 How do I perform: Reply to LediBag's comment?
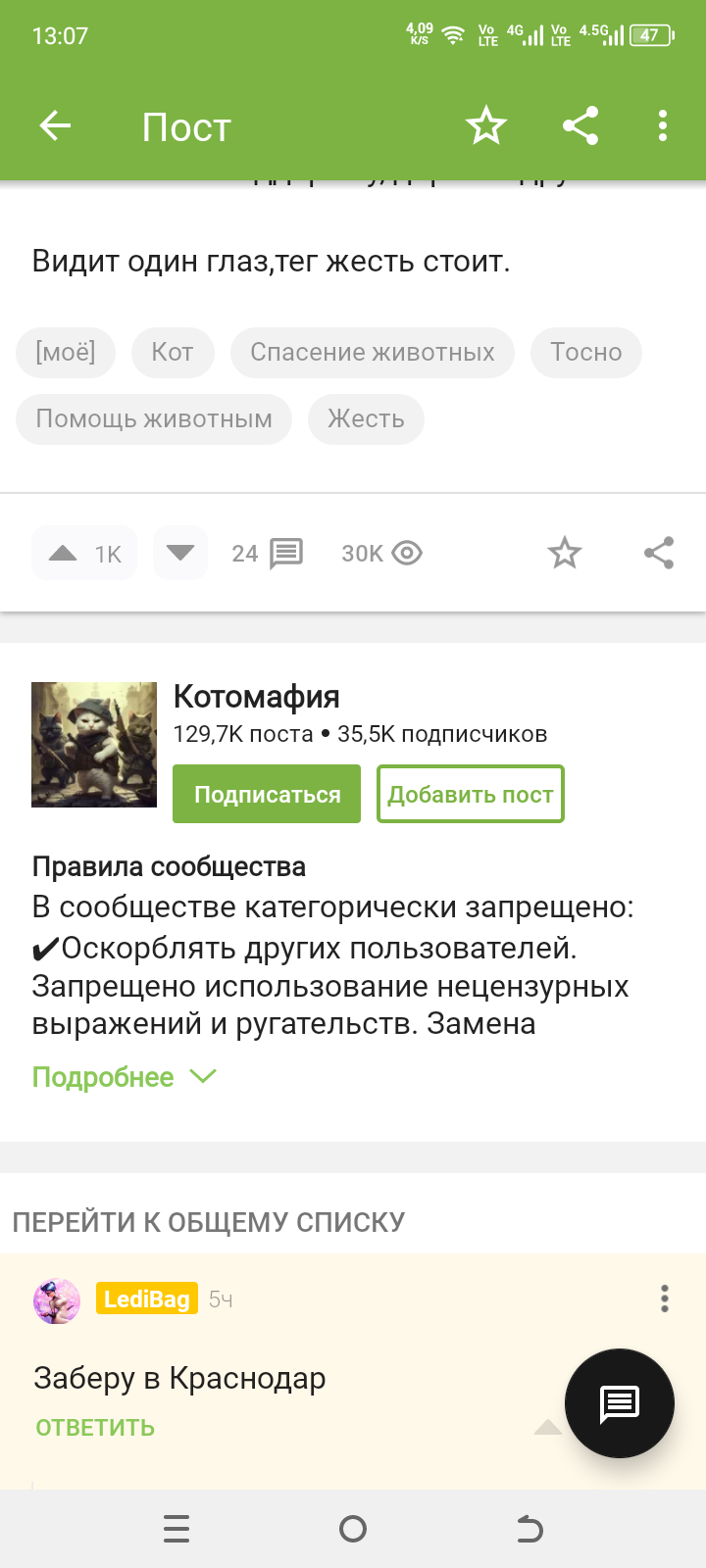(x=95, y=1428)
